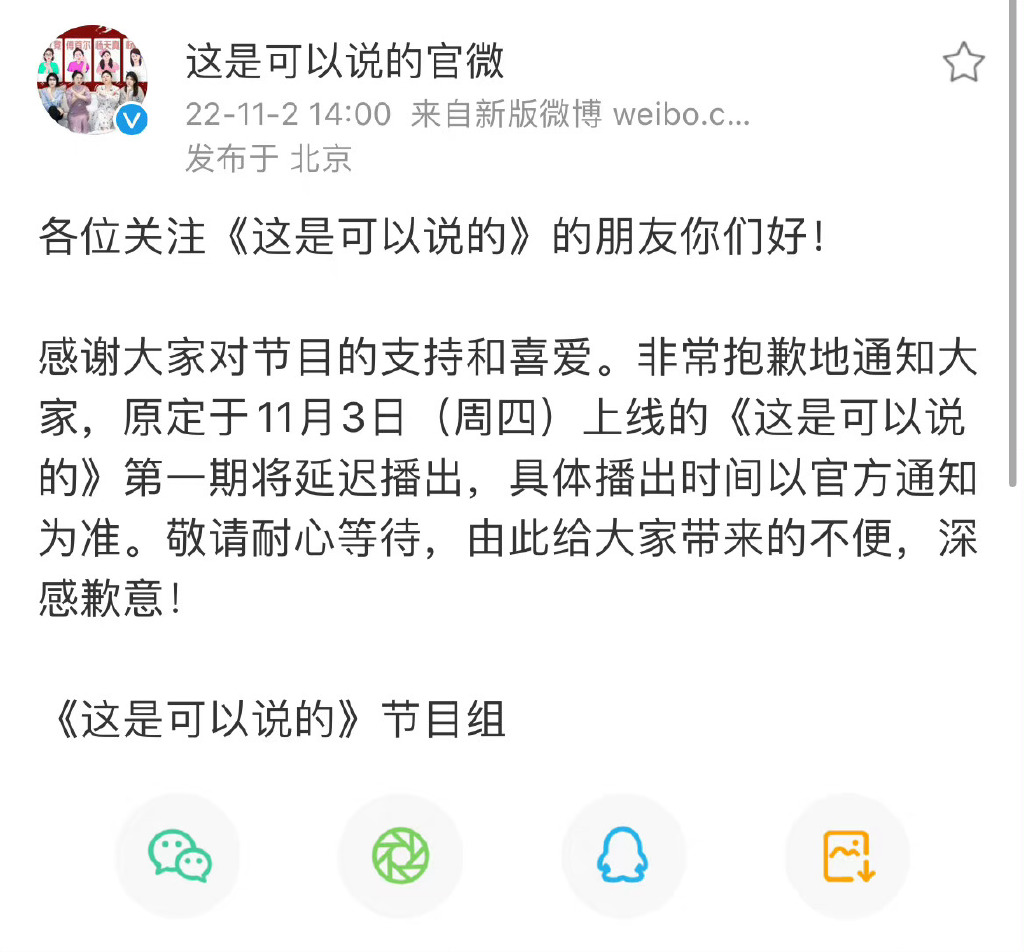Open the 这是可以说的官微 account name
This screenshot has width=1024, height=952.
pos(345,62)
